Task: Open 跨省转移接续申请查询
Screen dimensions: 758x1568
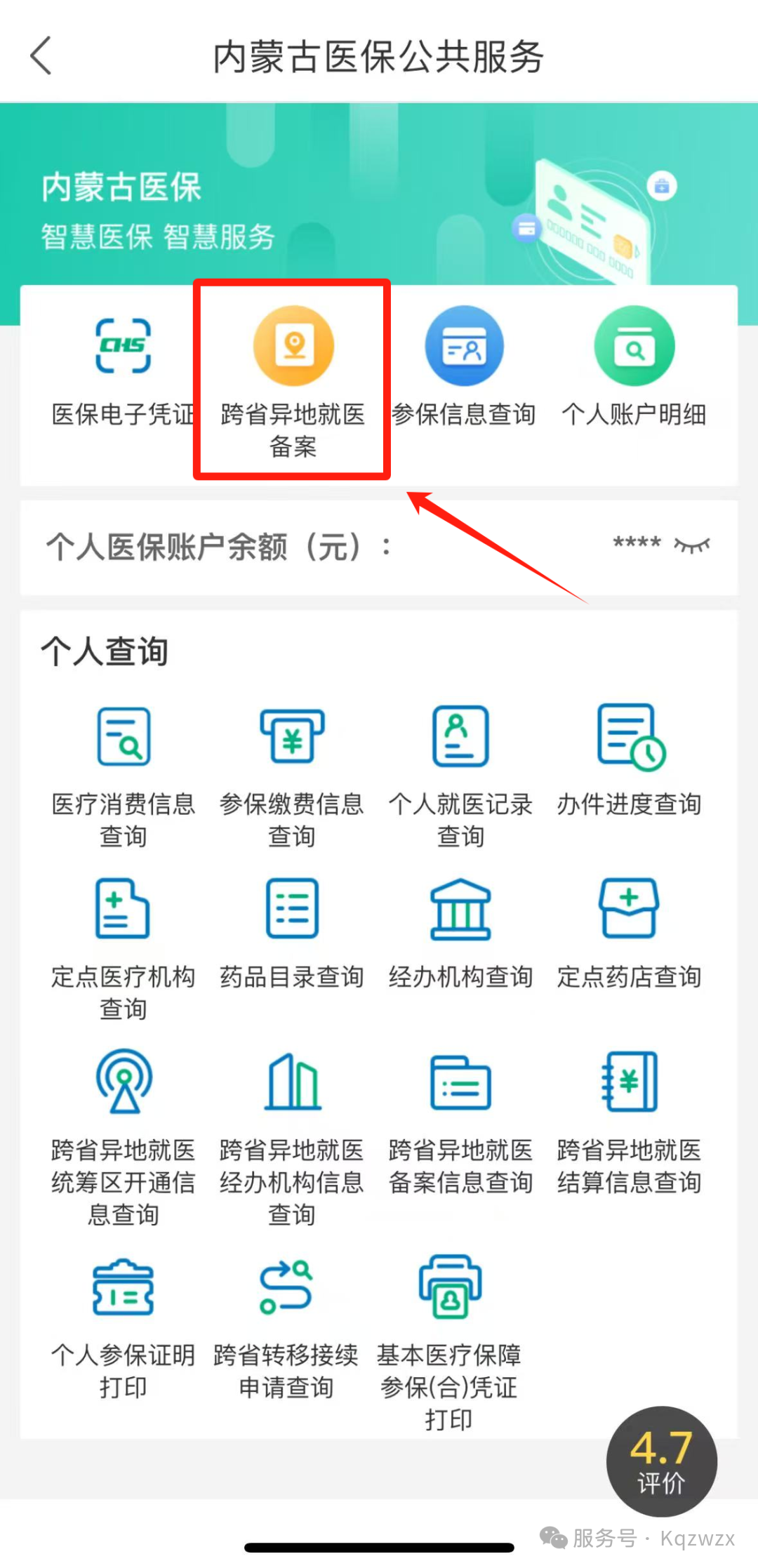Action: tap(286, 1328)
